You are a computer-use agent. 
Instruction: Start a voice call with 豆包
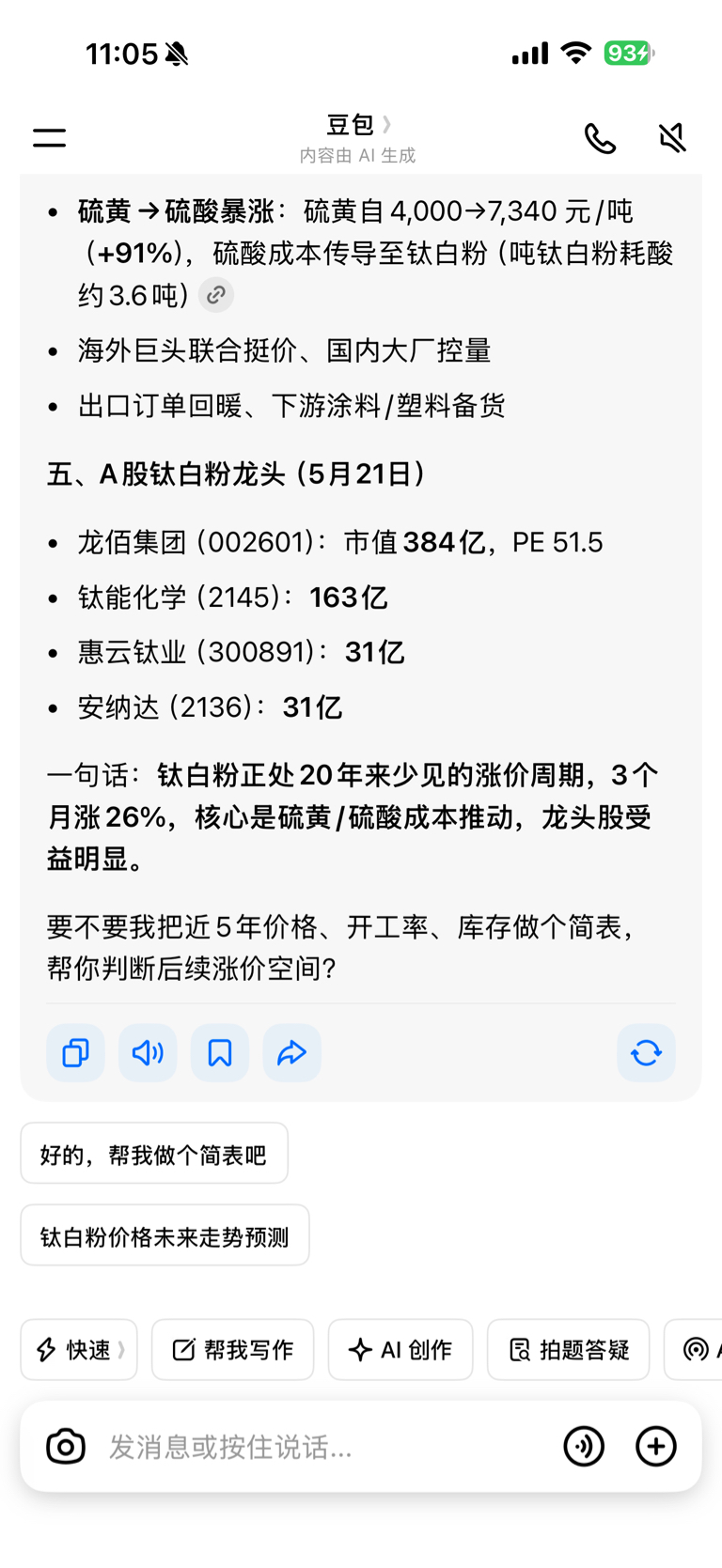[x=600, y=138]
